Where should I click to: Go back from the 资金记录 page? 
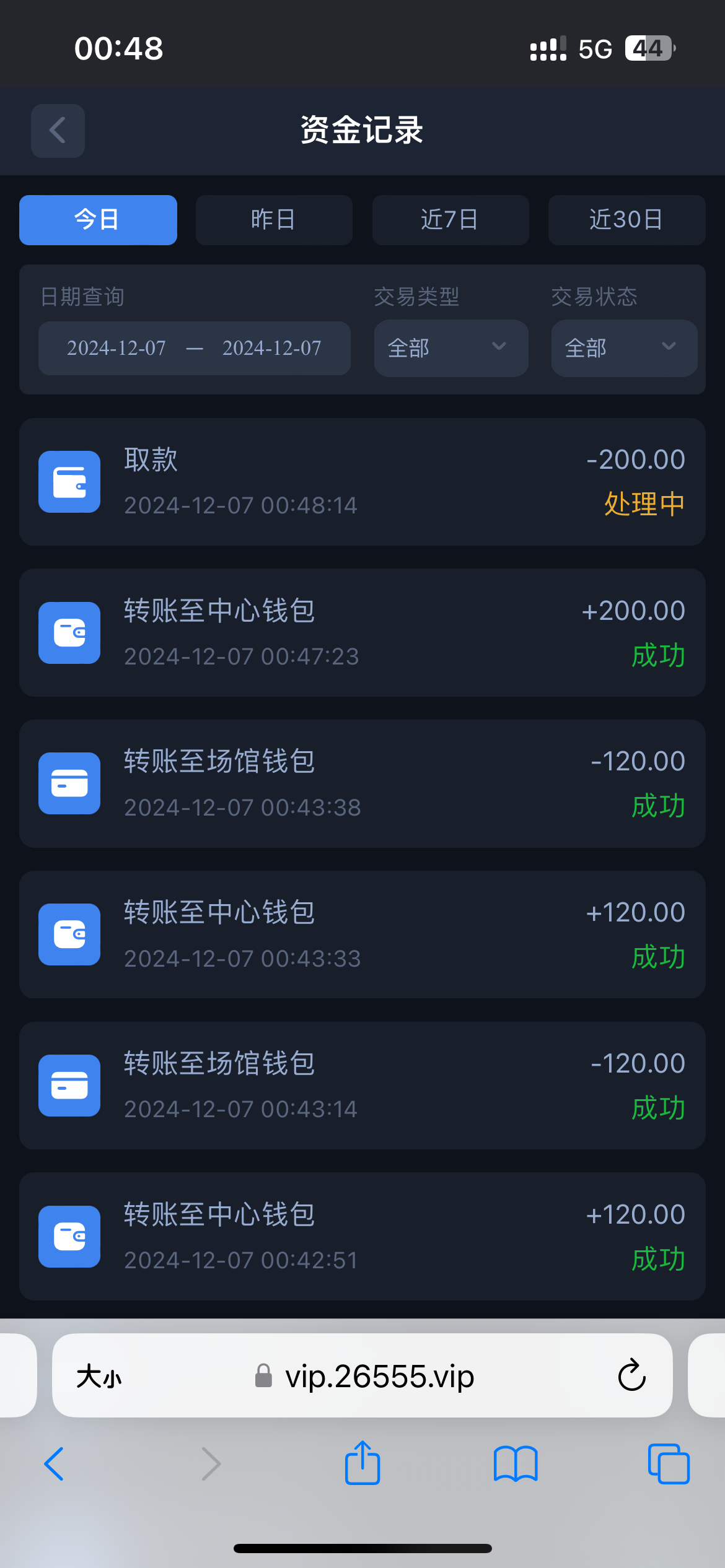point(58,131)
